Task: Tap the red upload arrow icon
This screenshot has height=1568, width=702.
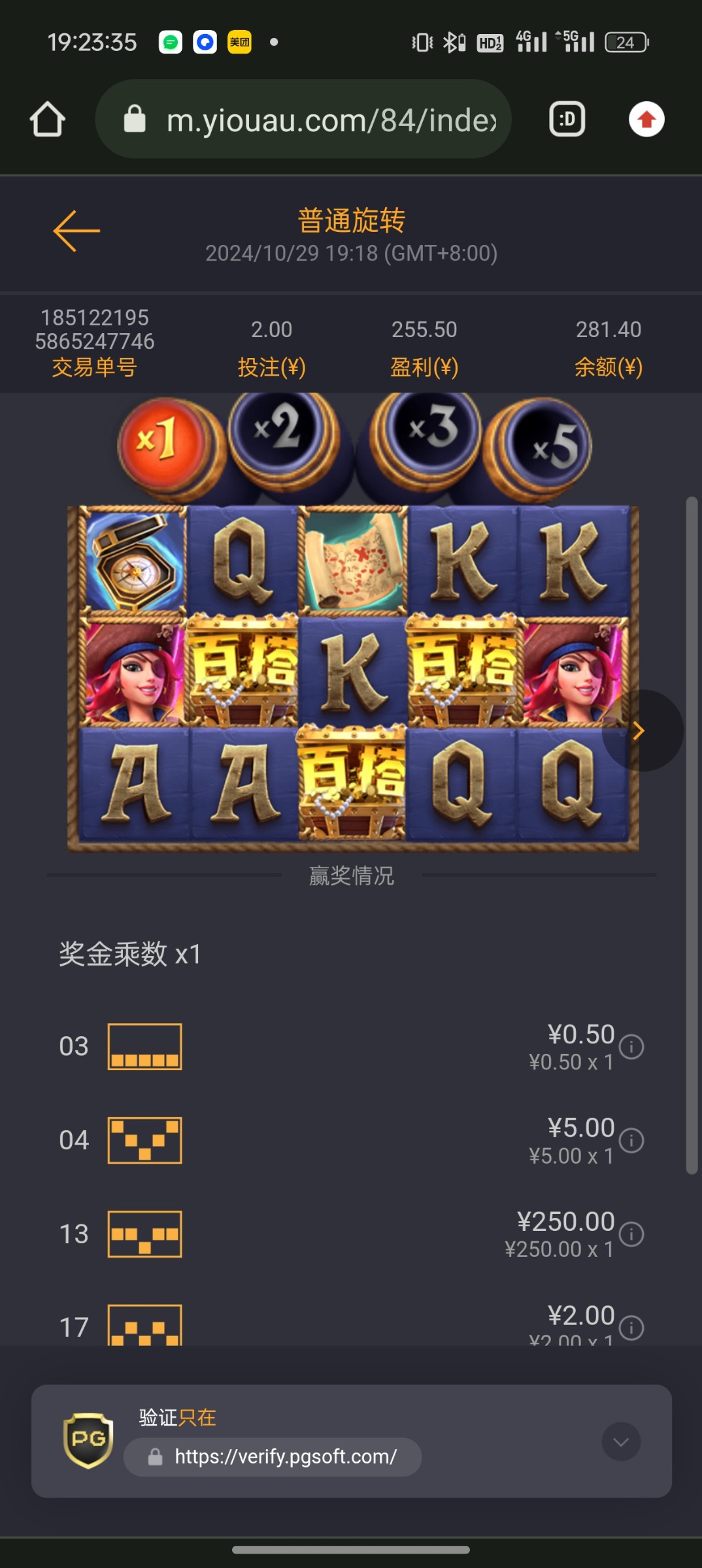Action: click(x=646, y=120)
